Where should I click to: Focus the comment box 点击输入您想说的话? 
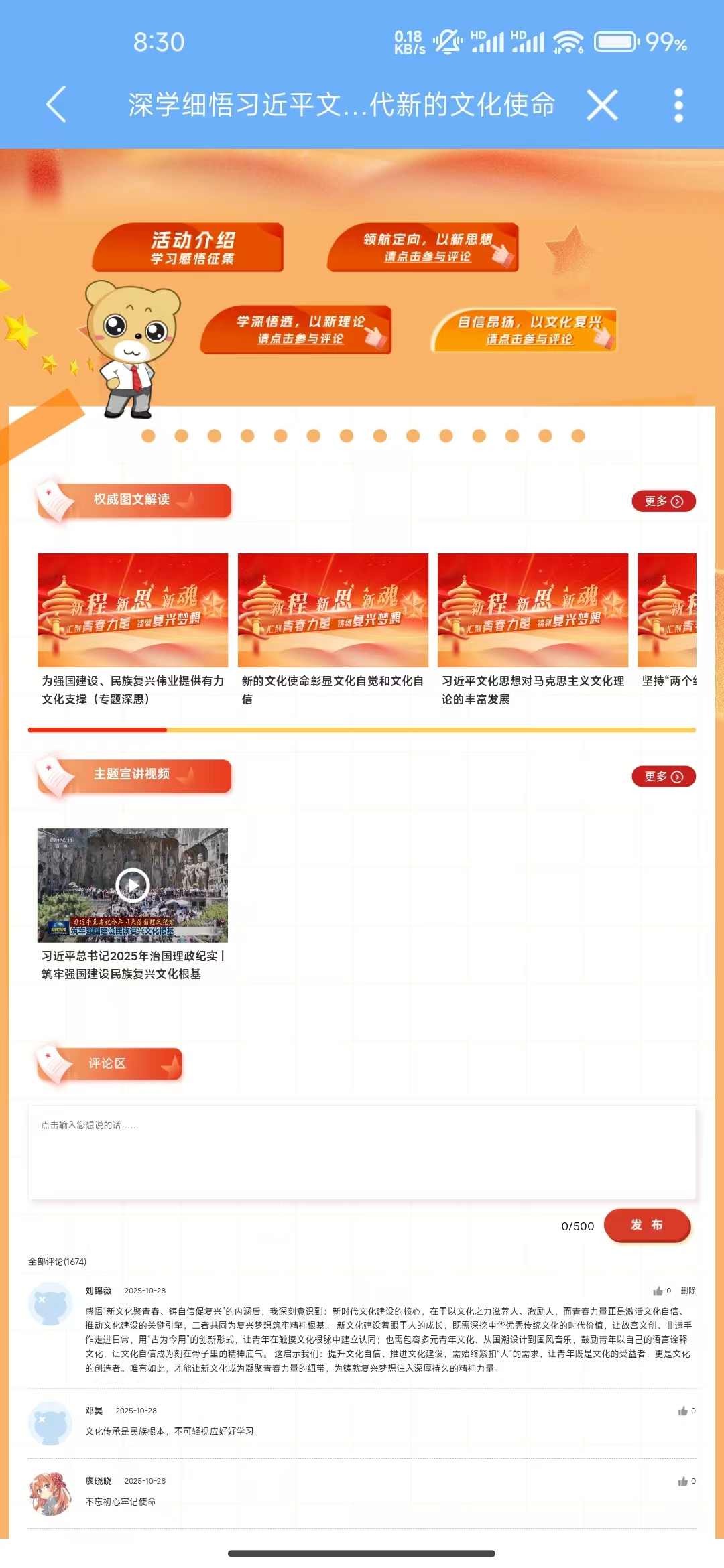pos(362,1153)
